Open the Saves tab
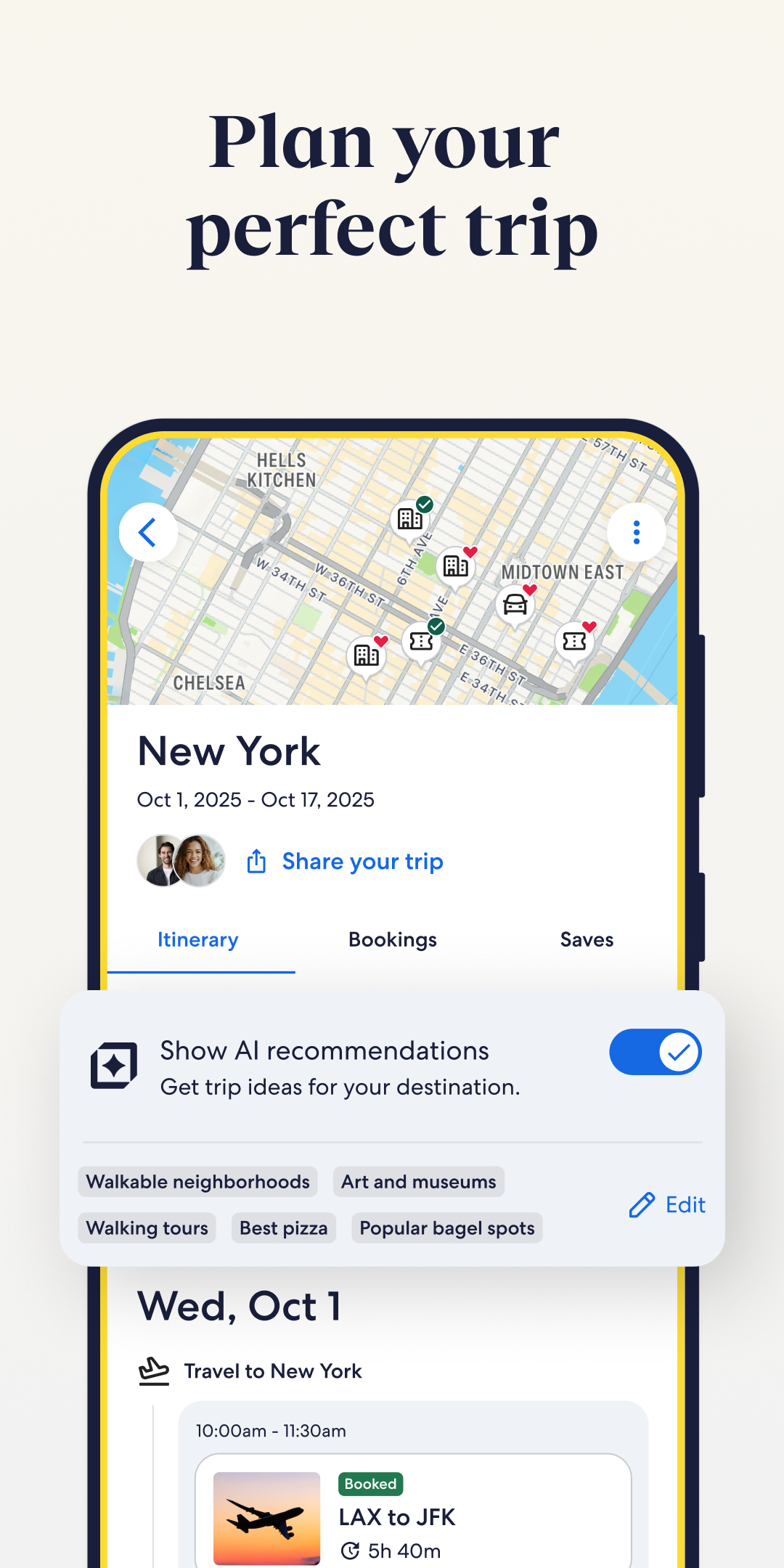The height and width of the screenshot is (1568, 784). click(x=587, y=939)
